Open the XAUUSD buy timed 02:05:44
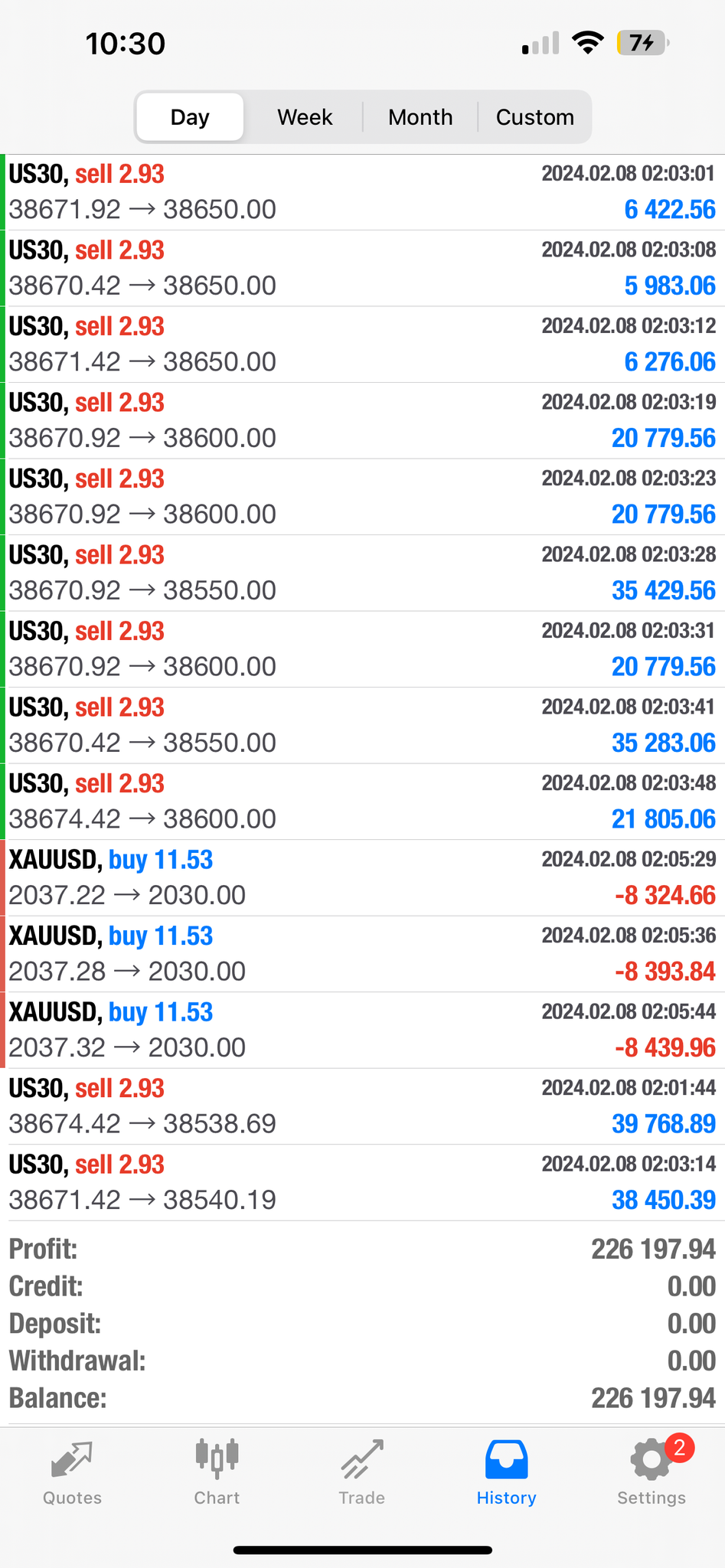725x1568 pixels. [362, 1030]
